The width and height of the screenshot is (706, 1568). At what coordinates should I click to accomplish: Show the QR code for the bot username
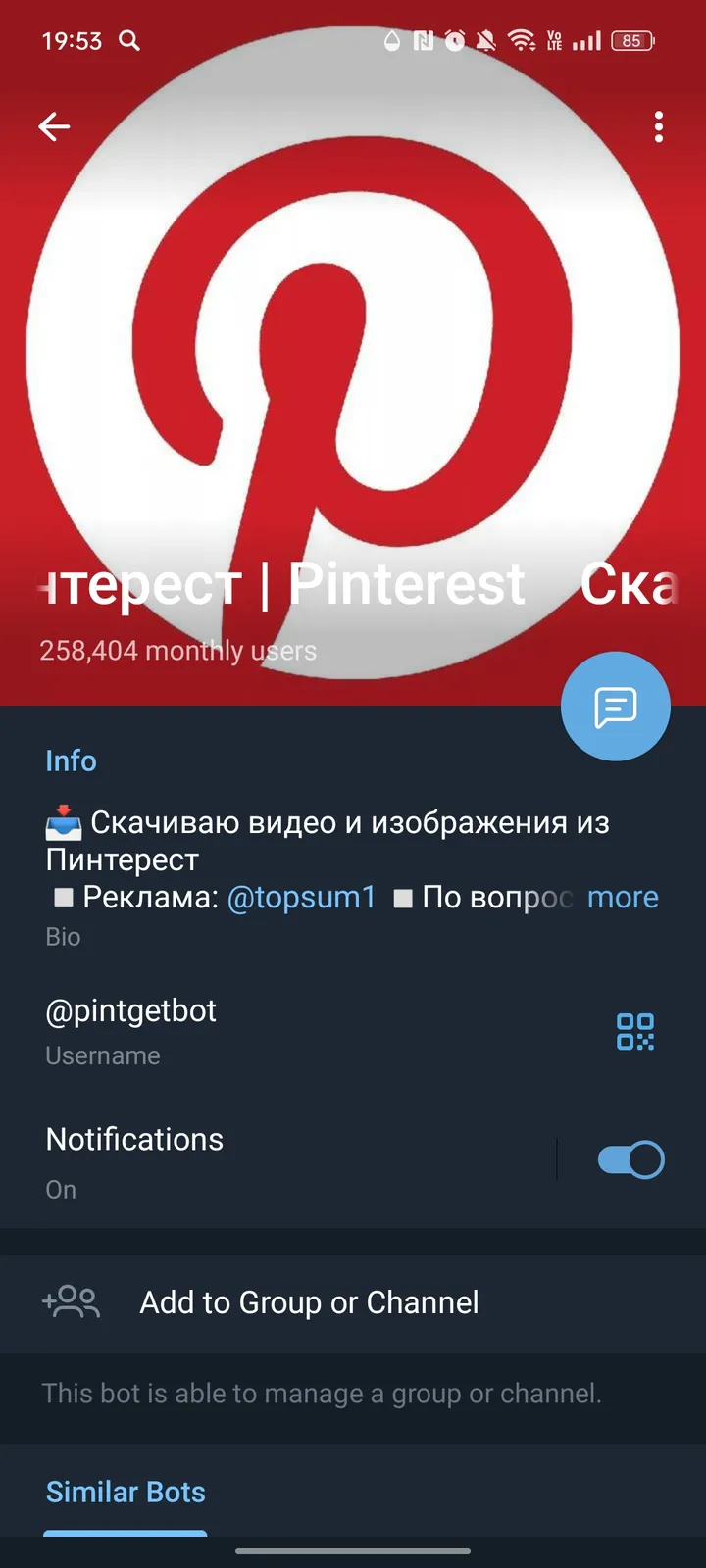coord(633,1031)
